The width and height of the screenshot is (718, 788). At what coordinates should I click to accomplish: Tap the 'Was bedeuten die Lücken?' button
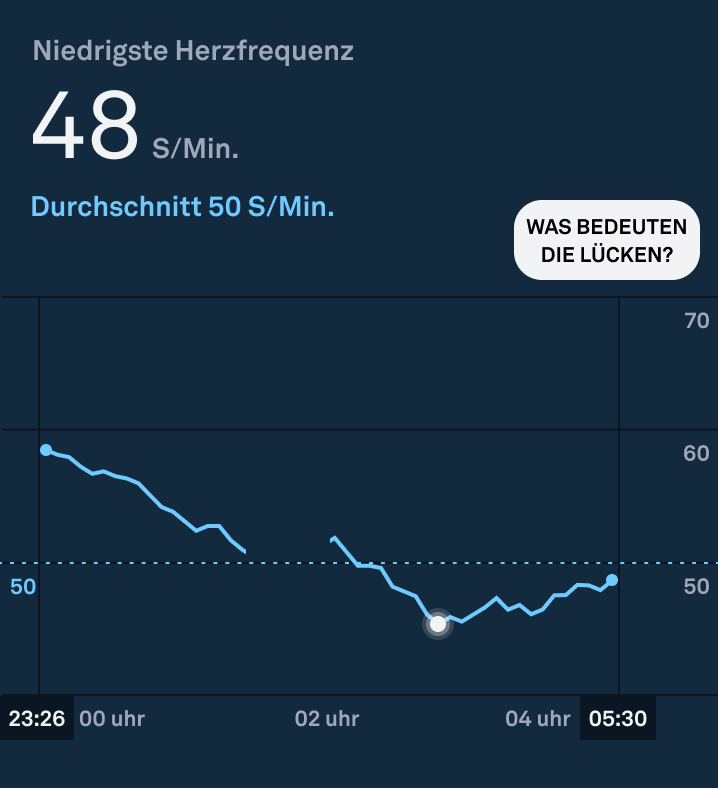click(606, 241)
